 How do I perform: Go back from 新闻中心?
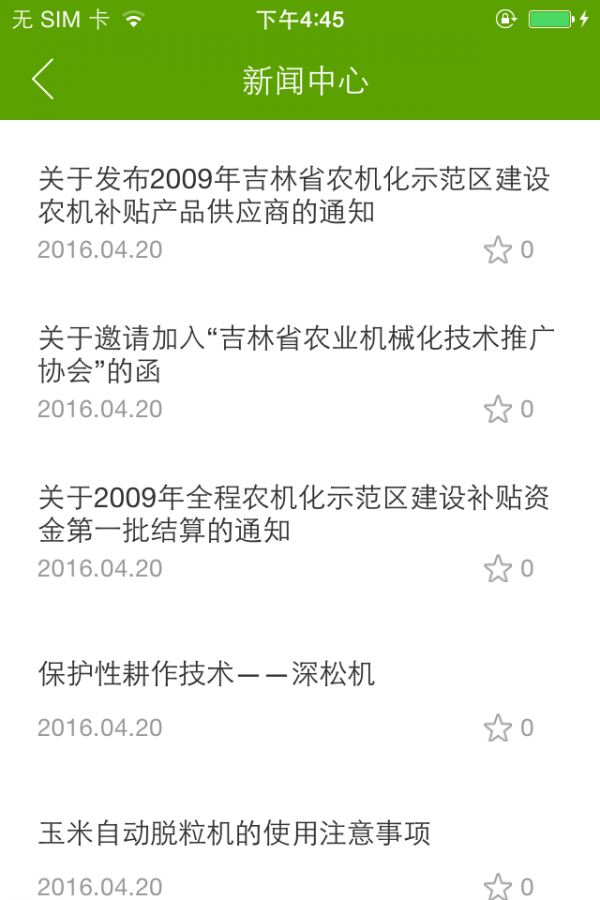(x=42, y=80)
